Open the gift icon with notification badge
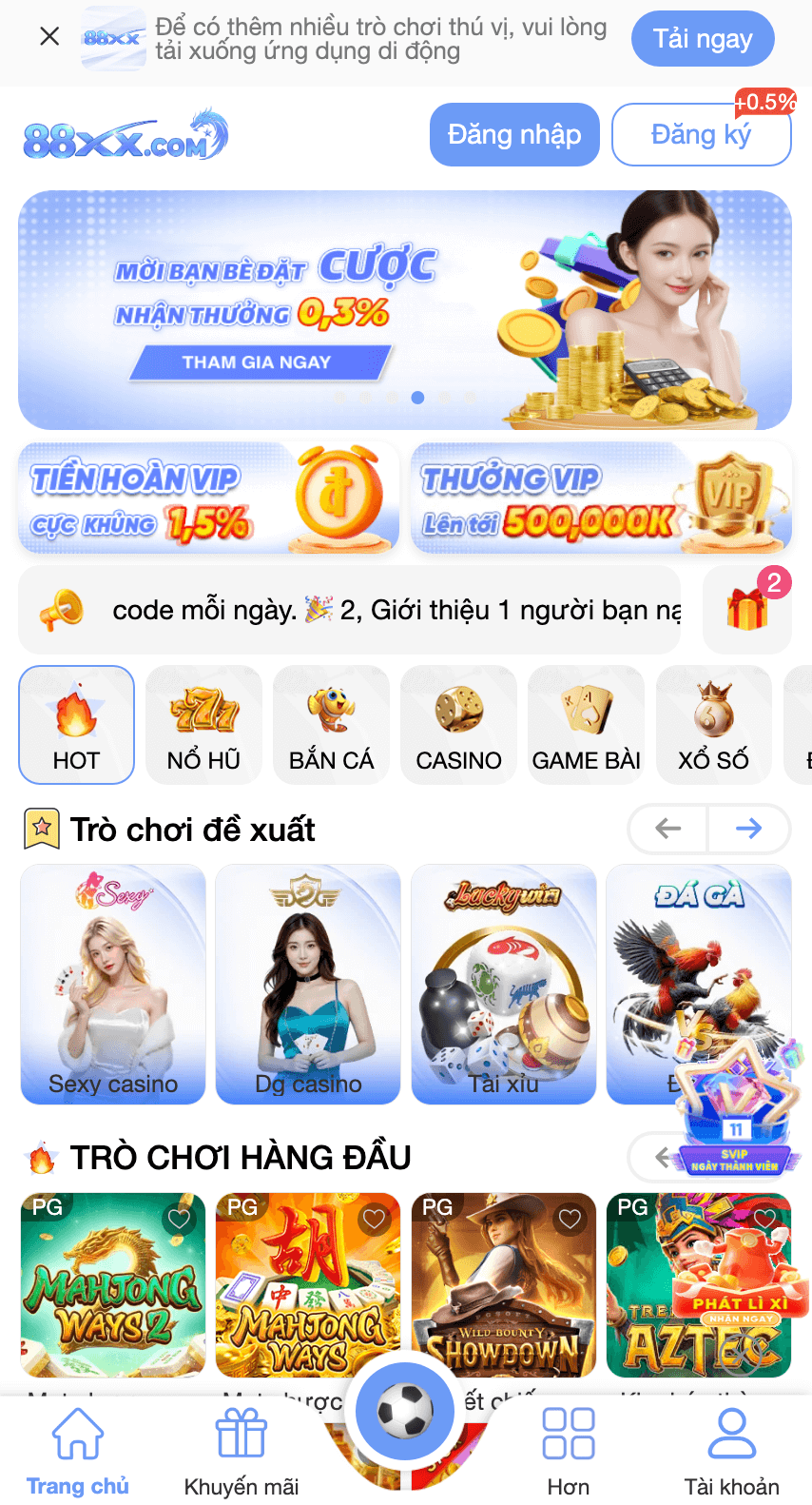812x1505 pixels. (x=748, y=610)
